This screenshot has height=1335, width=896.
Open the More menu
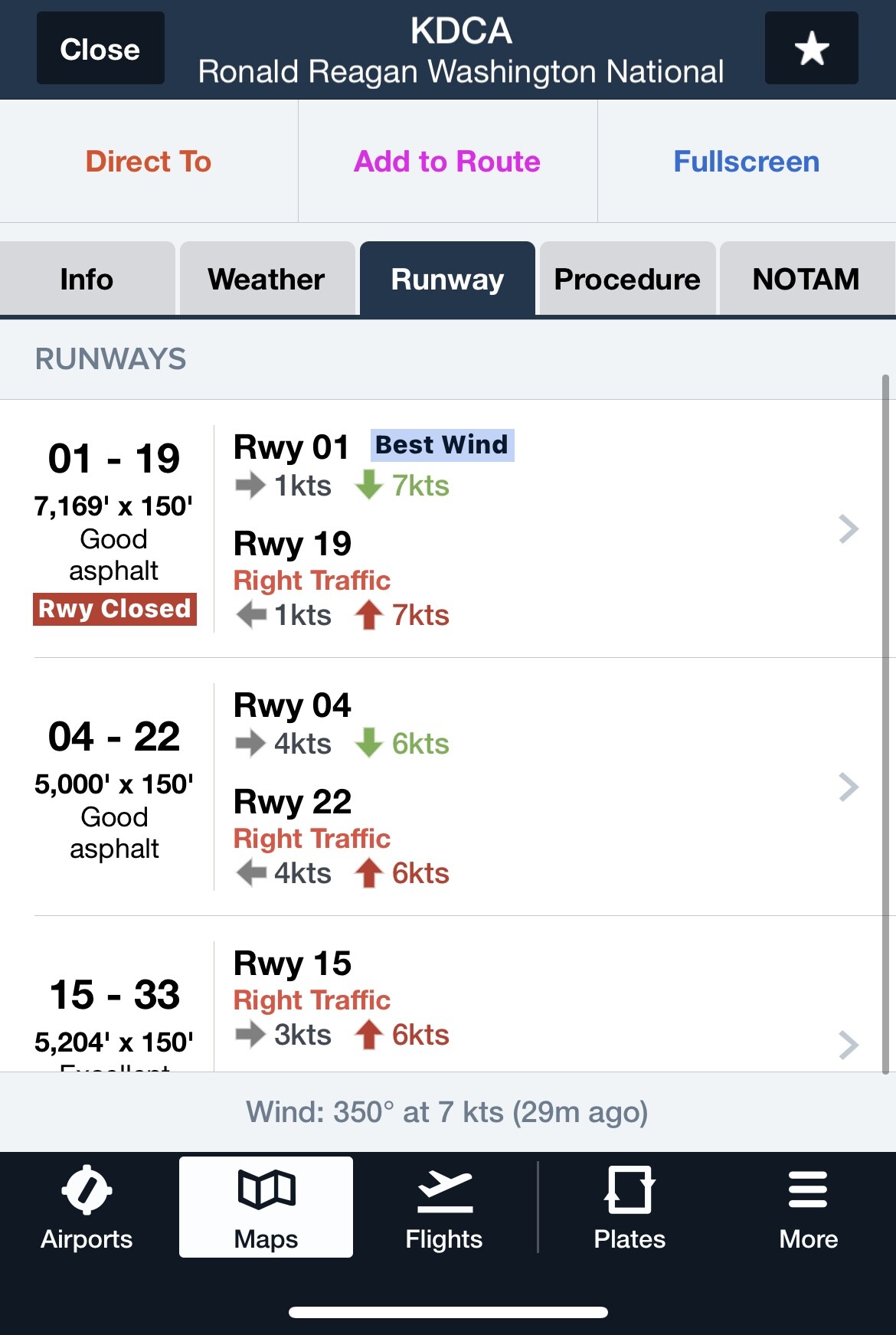click(808, 1208)
